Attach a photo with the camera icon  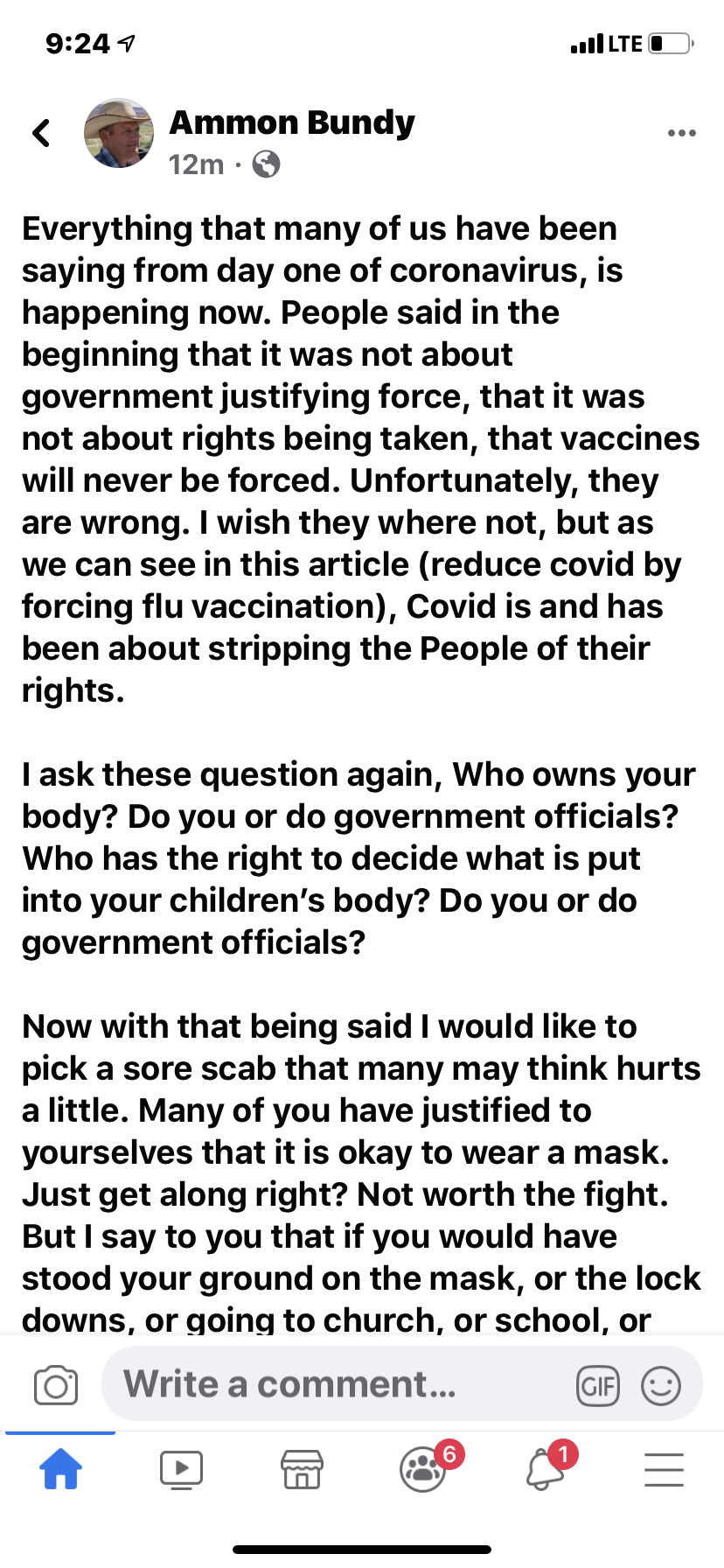[x=56, y=1385]
